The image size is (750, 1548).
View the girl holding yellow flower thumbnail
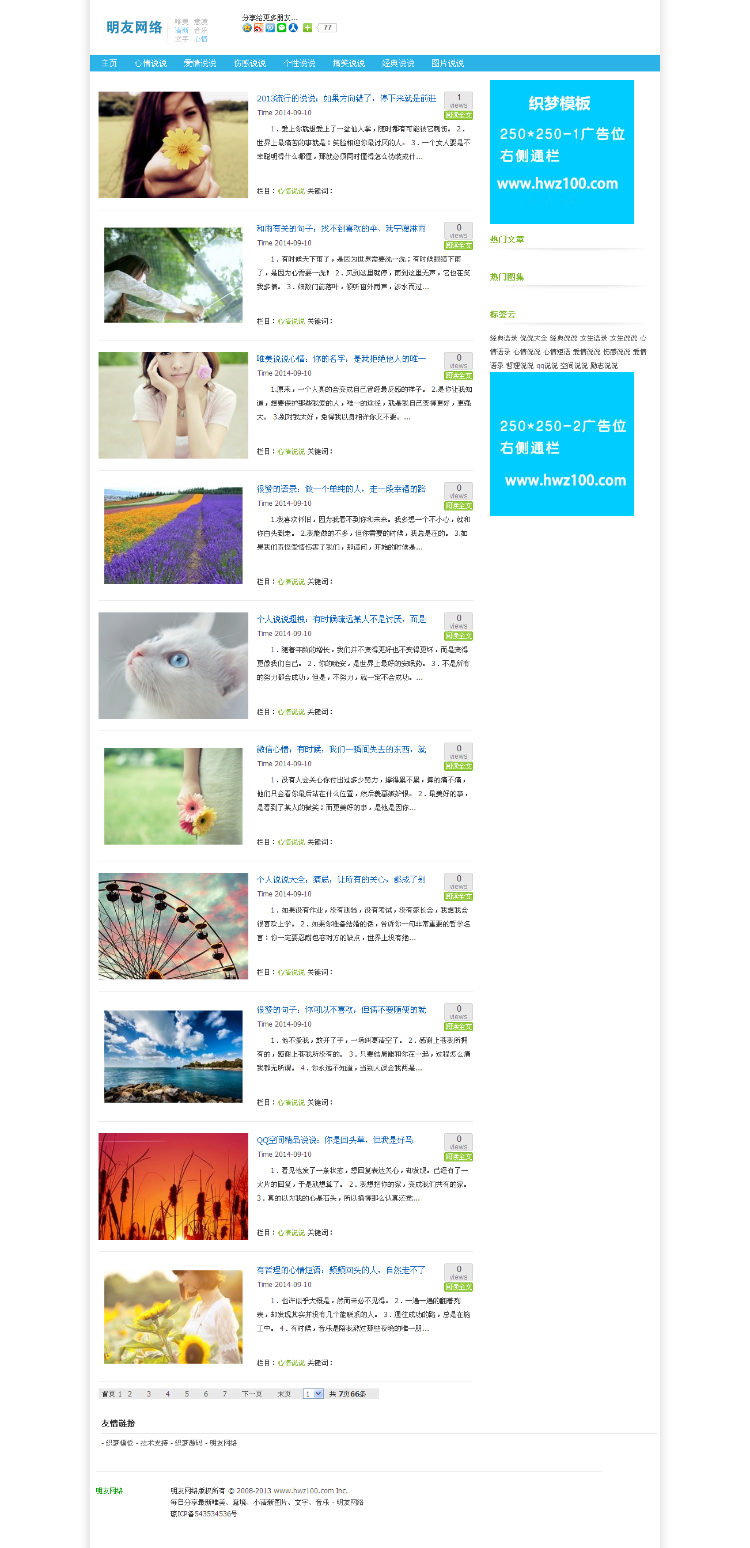(x=173, y=145)
